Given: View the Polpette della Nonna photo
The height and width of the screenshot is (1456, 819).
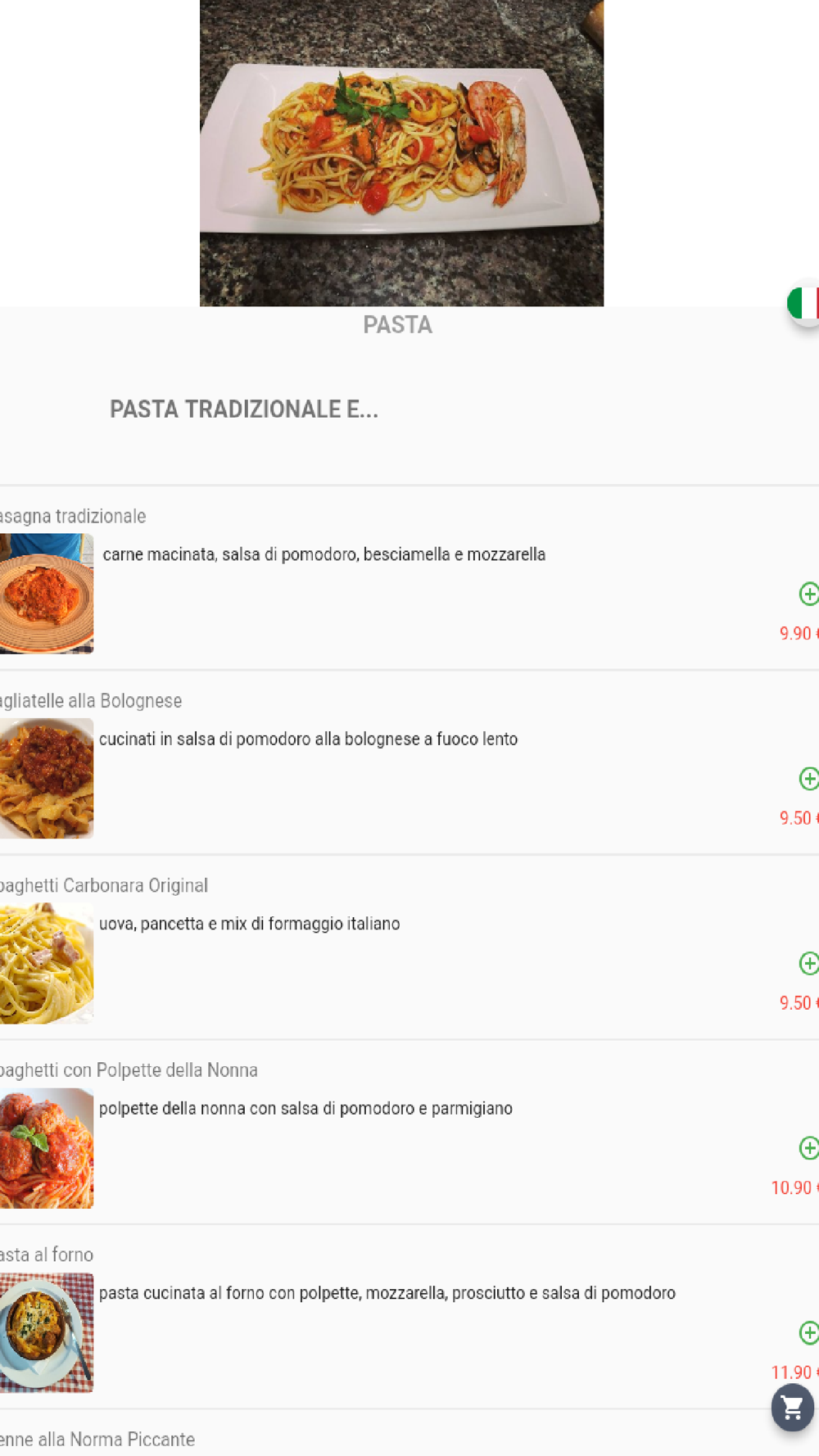Looking at the screenshot, I should point(47,1148).
